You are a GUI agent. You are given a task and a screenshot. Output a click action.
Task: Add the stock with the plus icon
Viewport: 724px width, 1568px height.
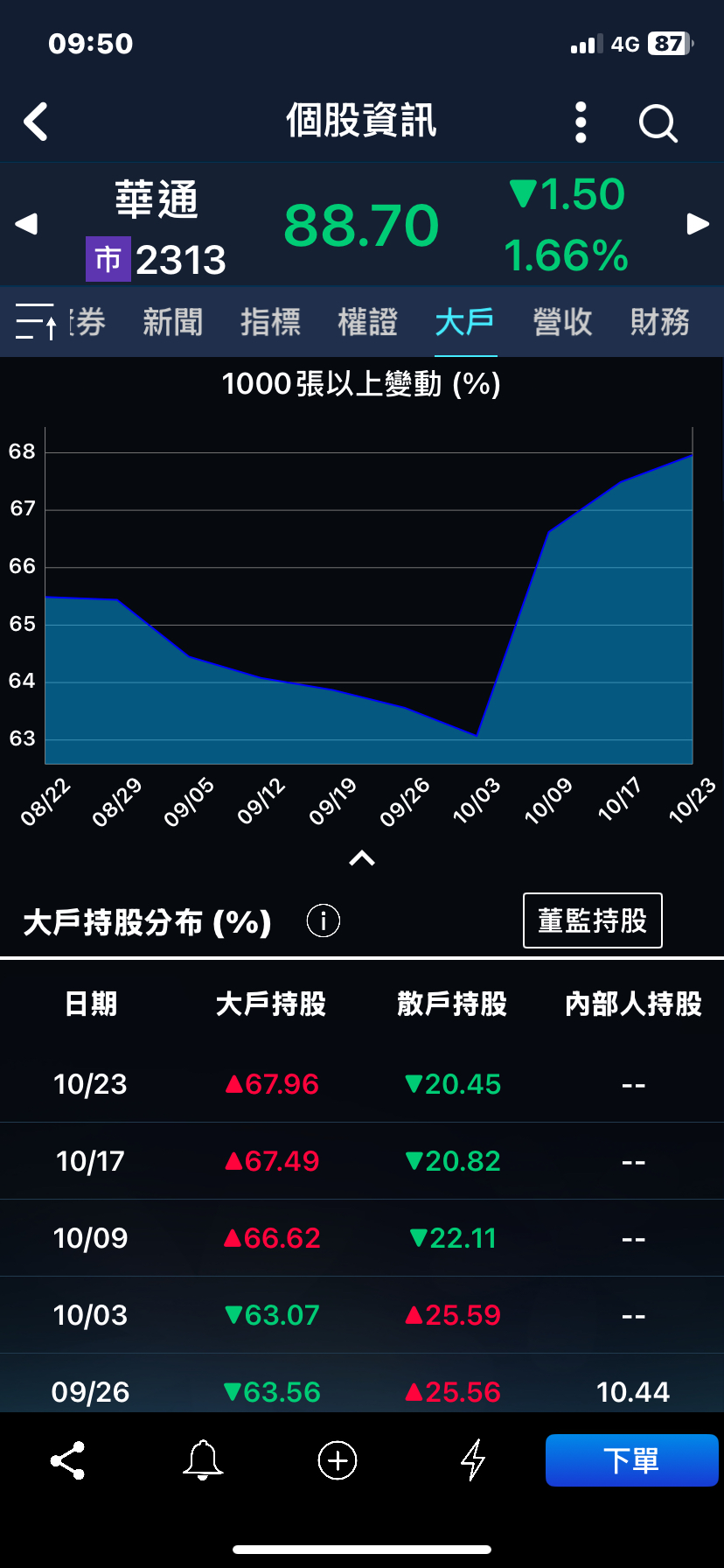(x=338, y=1460)
